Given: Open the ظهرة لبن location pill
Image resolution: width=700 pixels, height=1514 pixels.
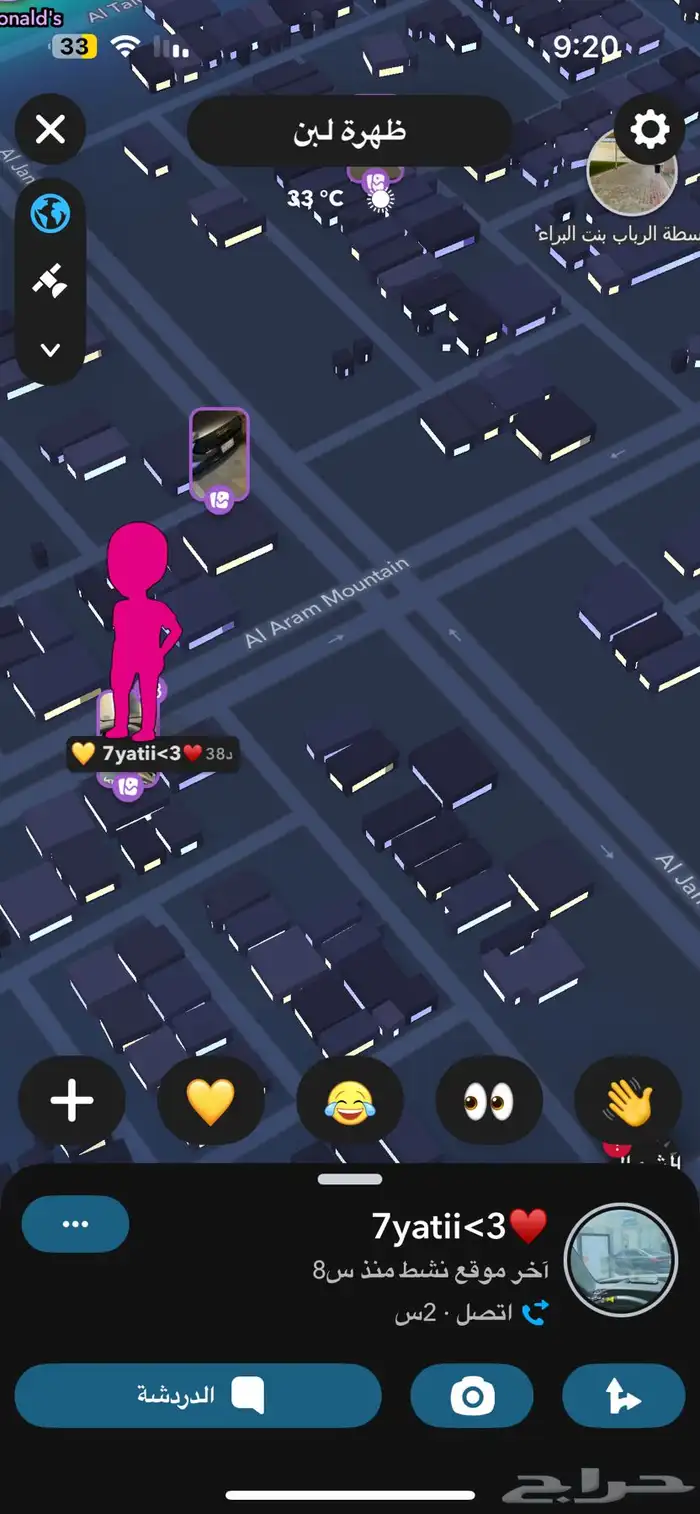Looking at the screenshot, I should tap(349, 131).
